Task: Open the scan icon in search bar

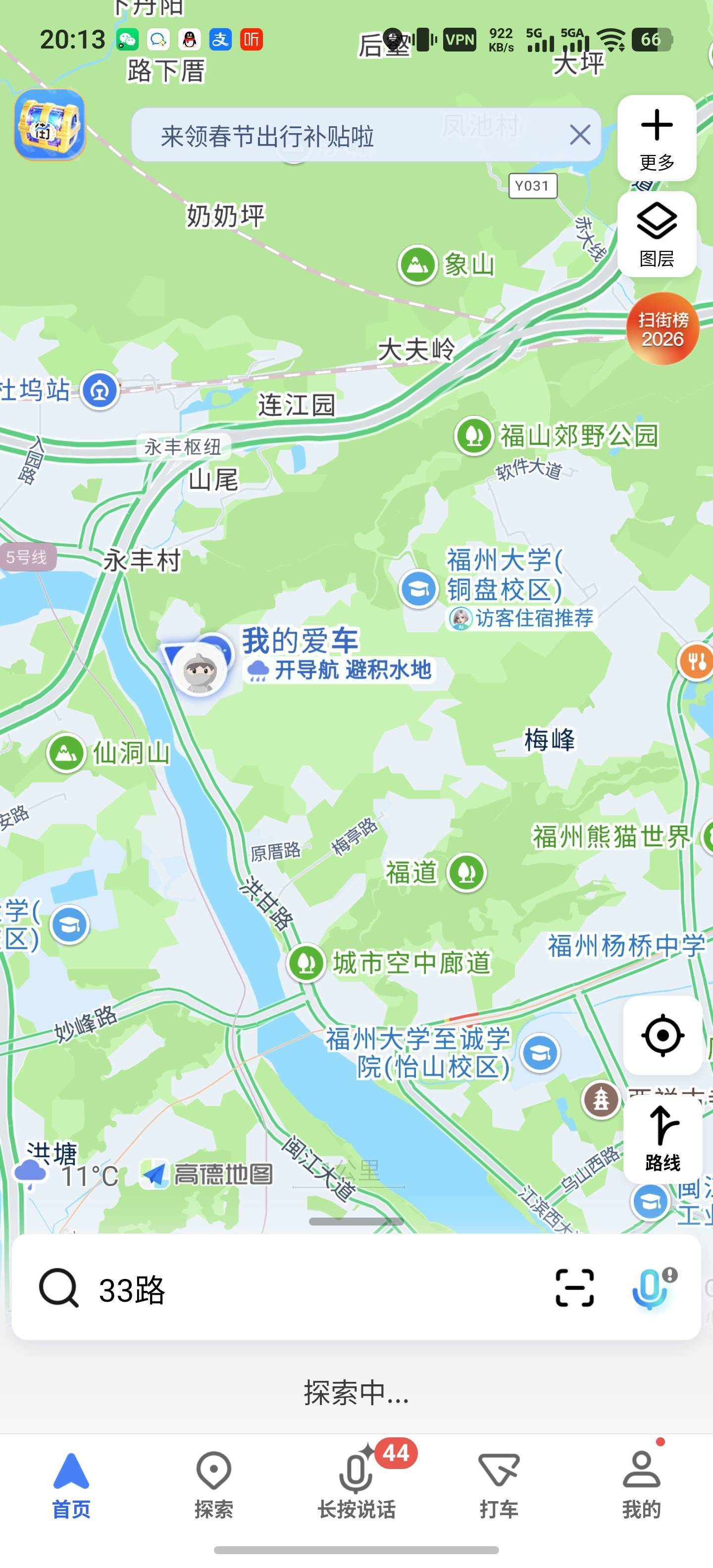Action: pyautogui.click(x=574, y=1288)
